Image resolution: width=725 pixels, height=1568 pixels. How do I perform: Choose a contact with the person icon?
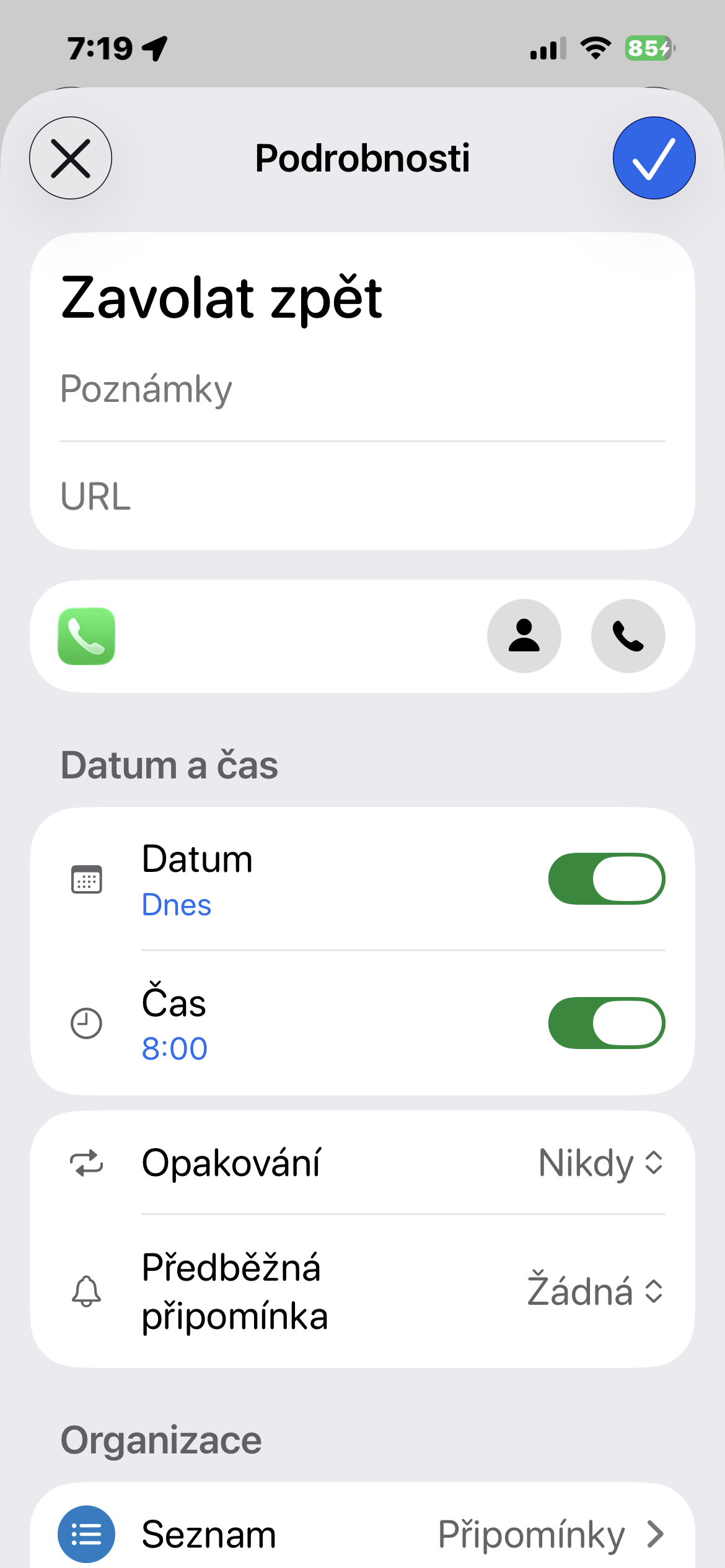[x=524, y=636]
